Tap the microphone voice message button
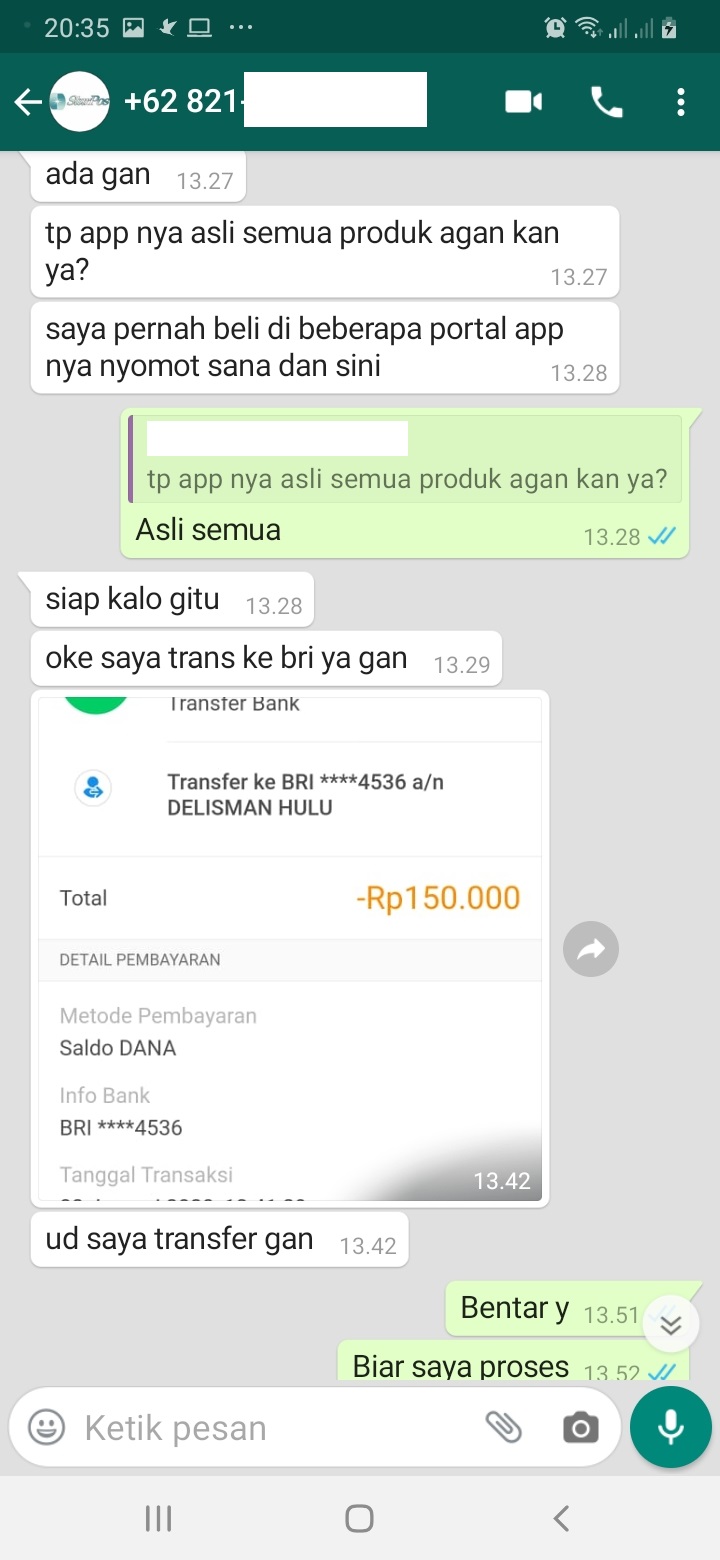Screen dimensions: 720x1560 point(671,1427)
